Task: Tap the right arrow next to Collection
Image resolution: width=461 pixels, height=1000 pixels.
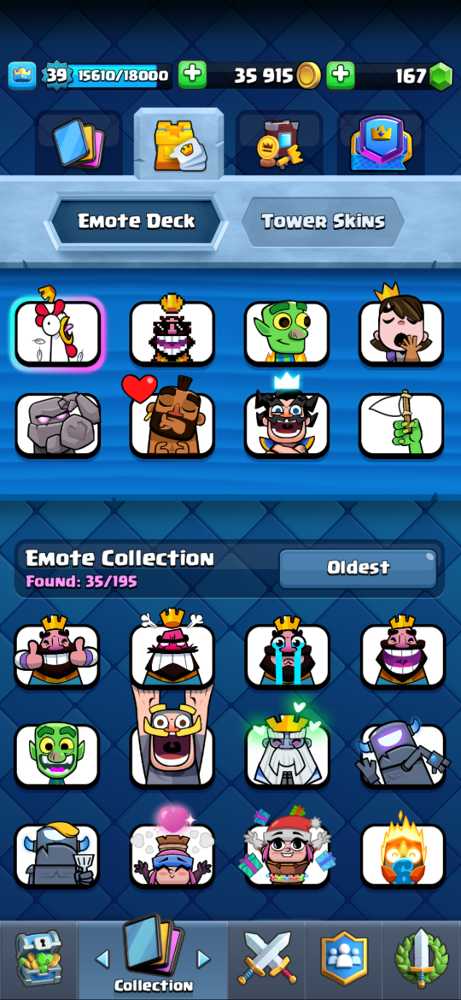Action: [x=203, y=959]
